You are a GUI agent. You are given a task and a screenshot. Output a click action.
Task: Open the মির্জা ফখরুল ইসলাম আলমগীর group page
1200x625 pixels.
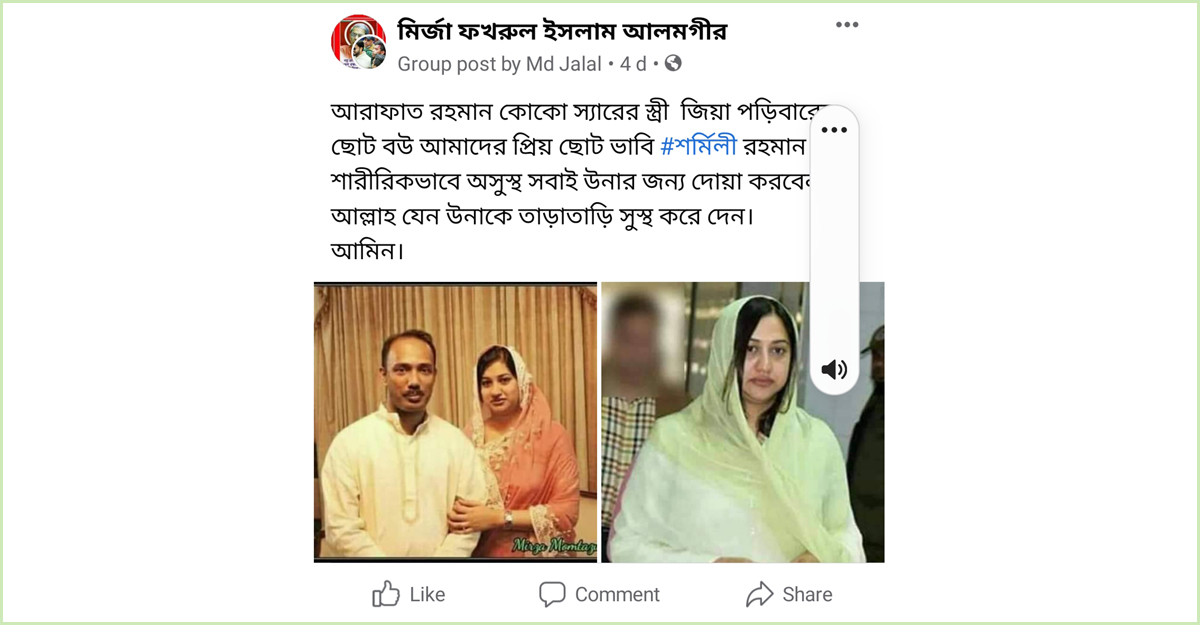pyautogui.click(x=562, y=31)
